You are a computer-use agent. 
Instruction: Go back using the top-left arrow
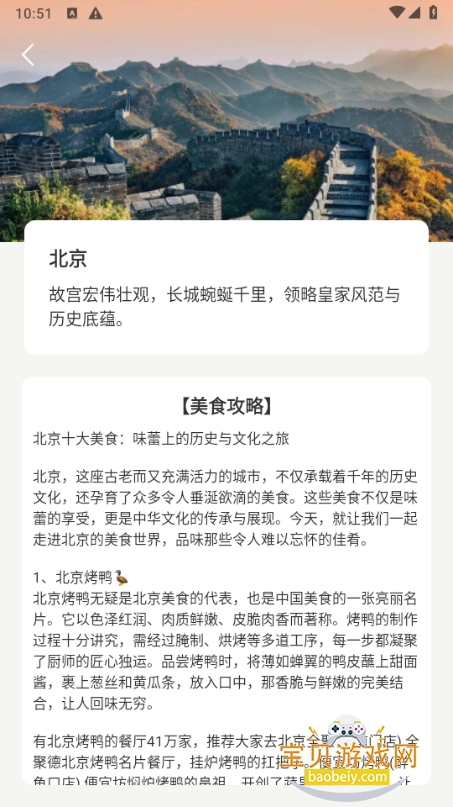(28, 55)
